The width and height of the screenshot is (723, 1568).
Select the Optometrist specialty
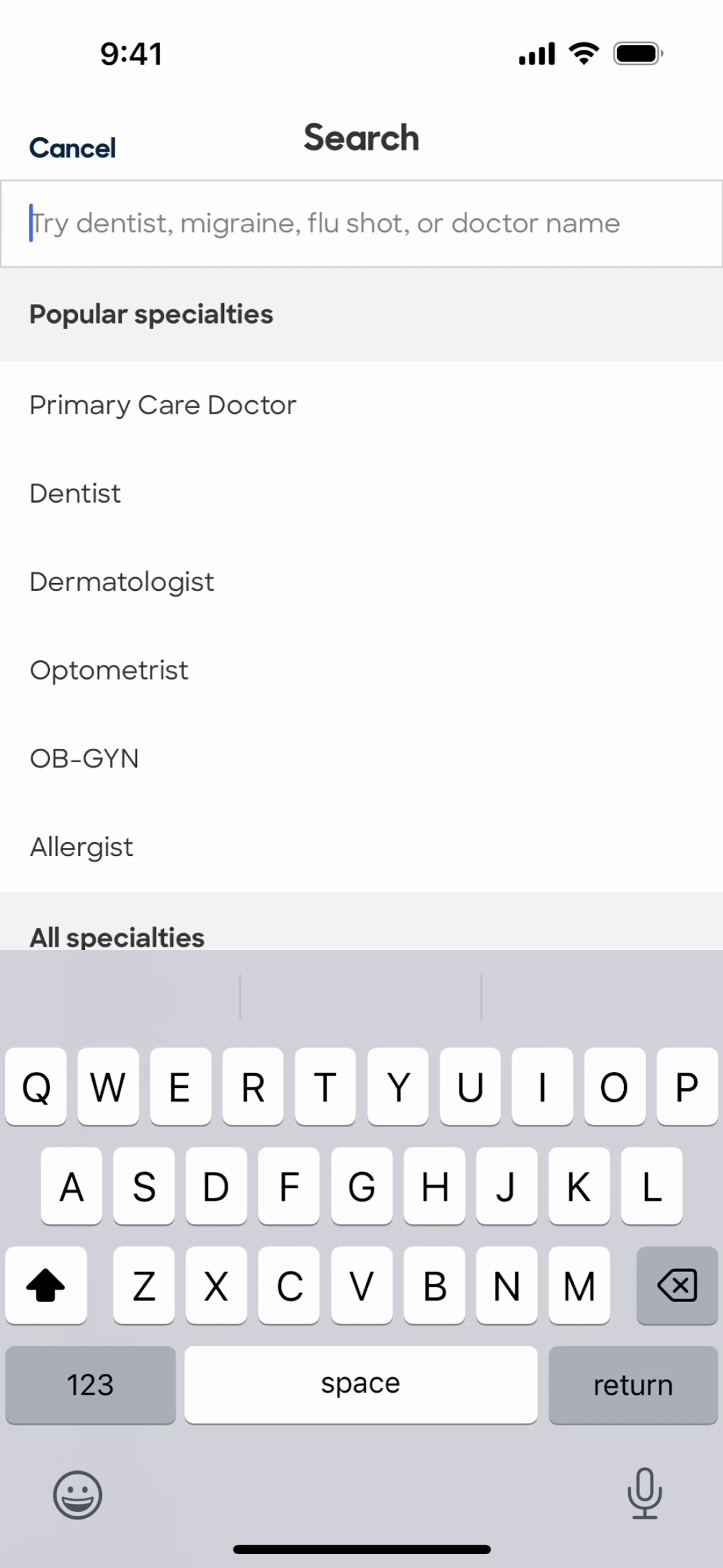point(110,670)
